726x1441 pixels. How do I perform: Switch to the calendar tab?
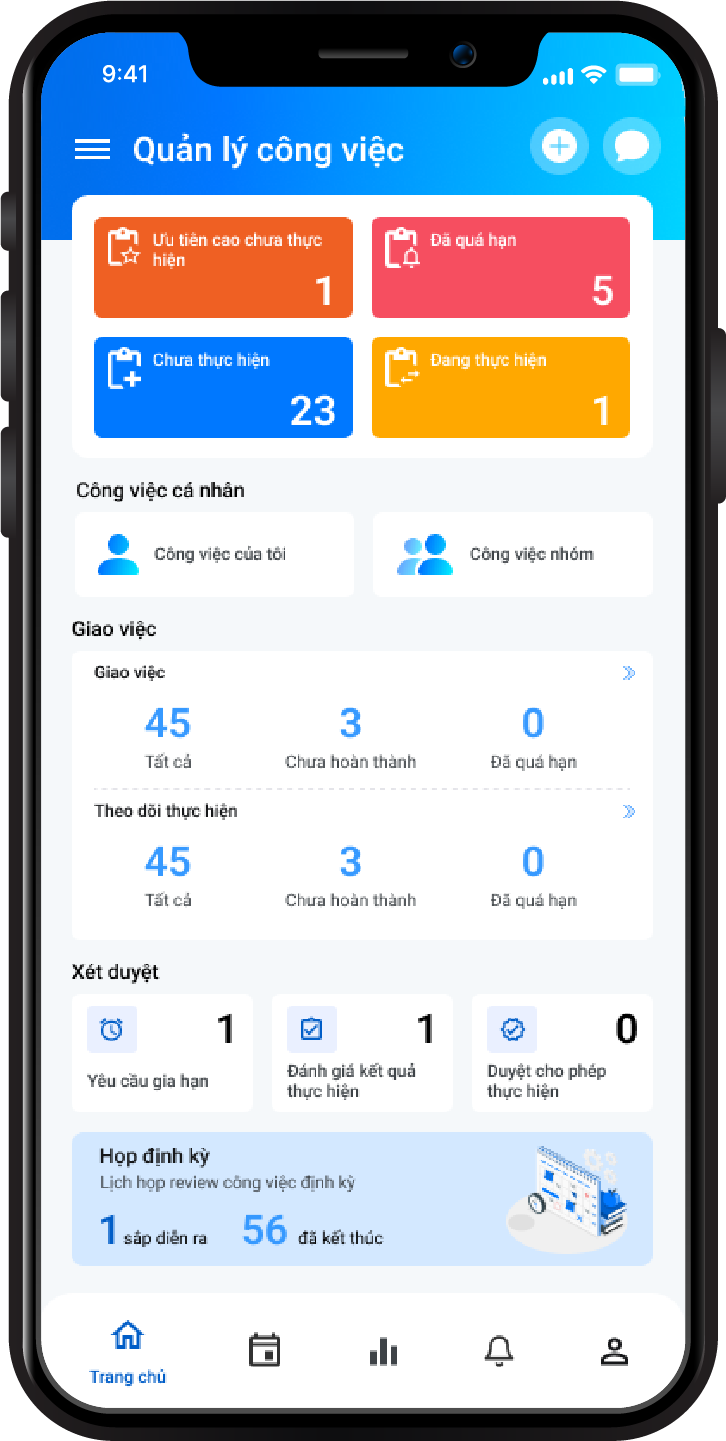point(264,1350)
